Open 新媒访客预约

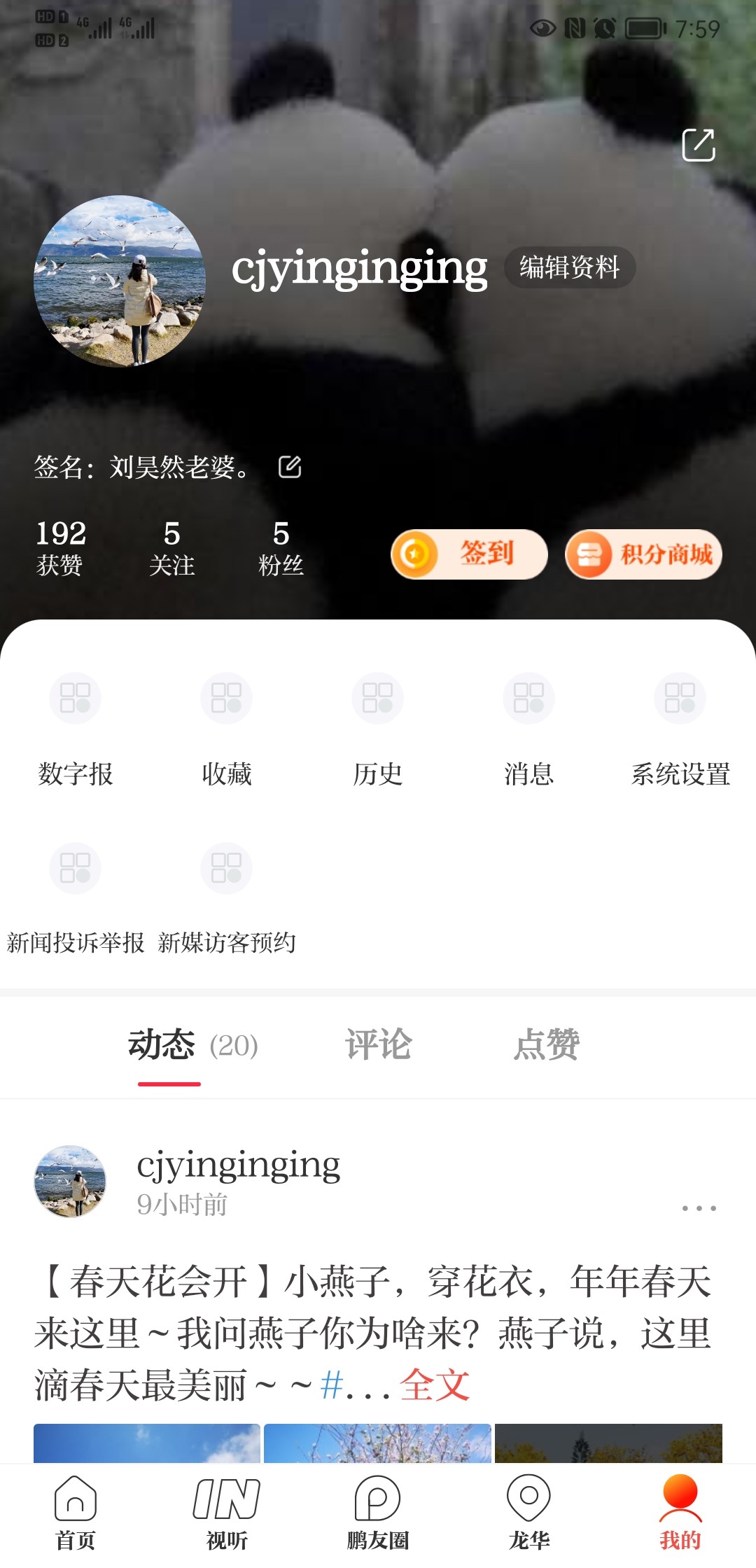point(227,899)
